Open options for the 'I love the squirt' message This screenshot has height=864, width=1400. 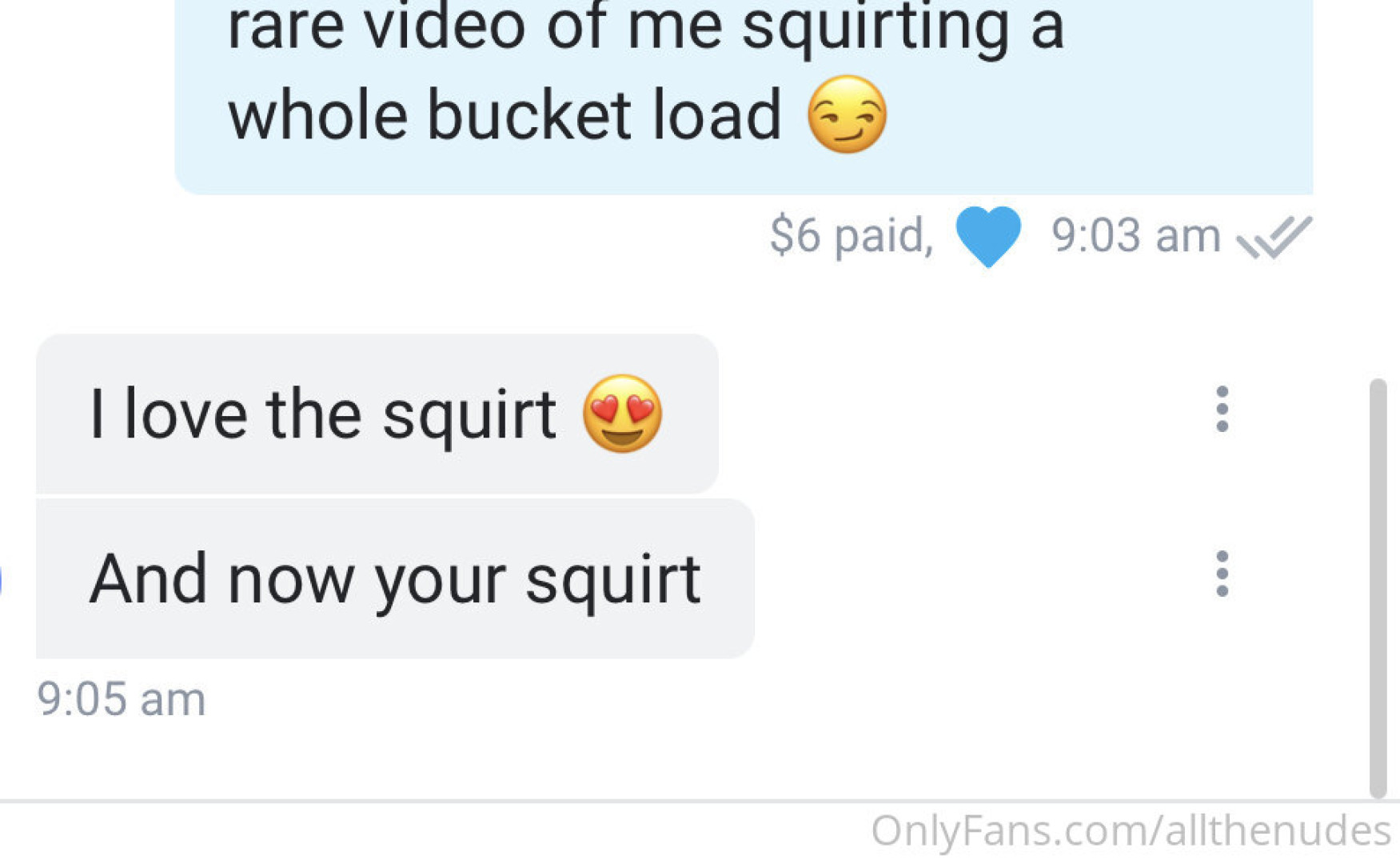(x=1222, y=410)
